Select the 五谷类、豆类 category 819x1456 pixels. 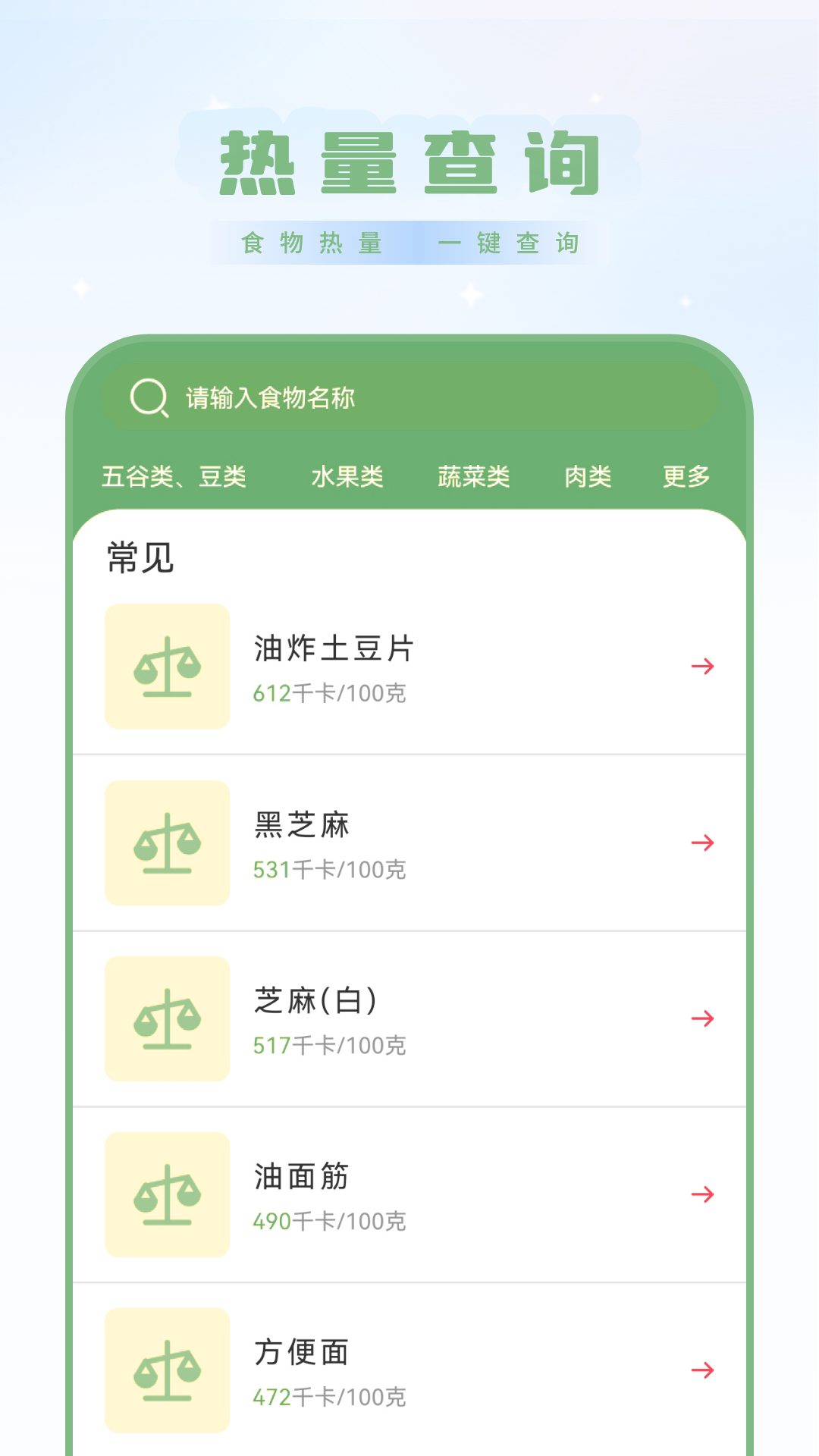pyautogui.click(x=175, y=478)
